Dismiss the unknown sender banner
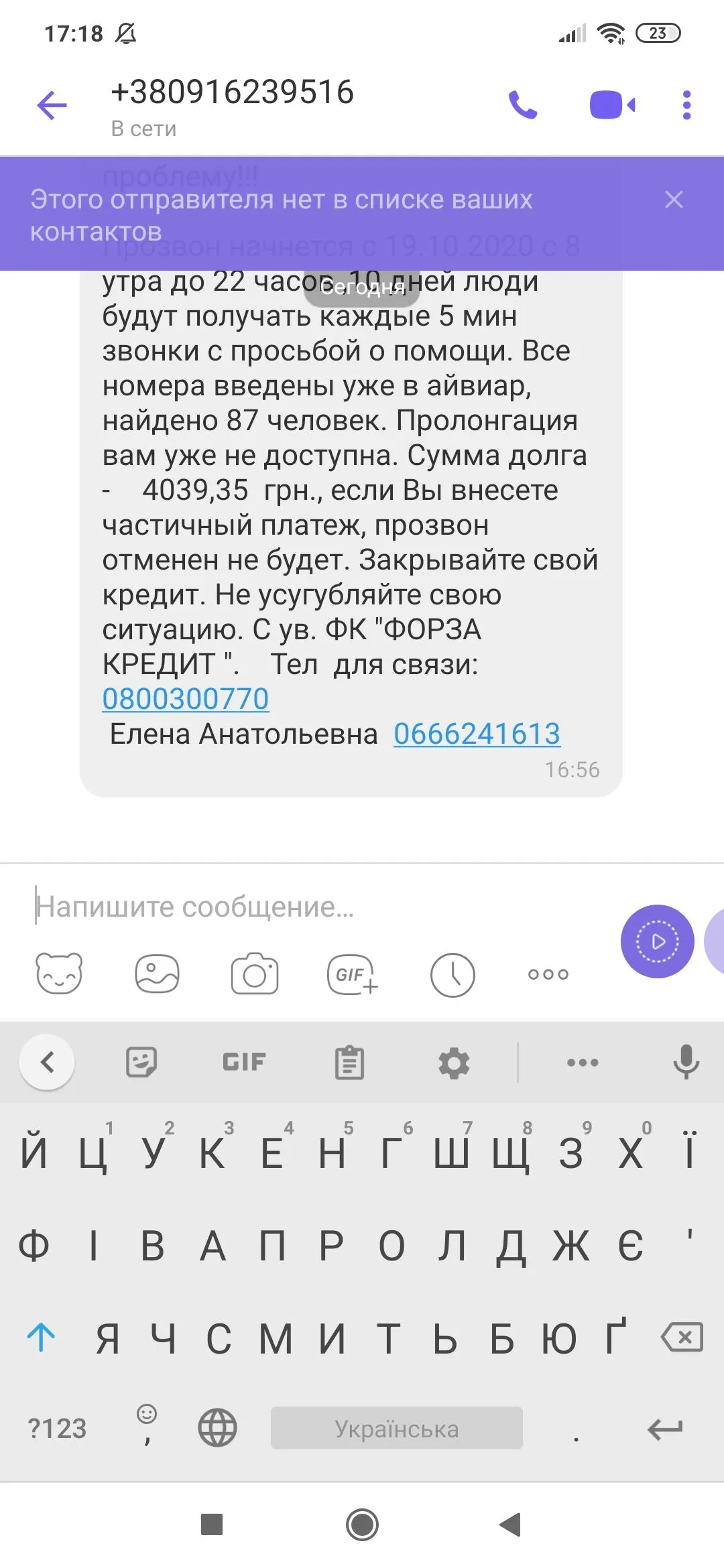The width and height of the screenshot is (724, 1568). point(674,200)
